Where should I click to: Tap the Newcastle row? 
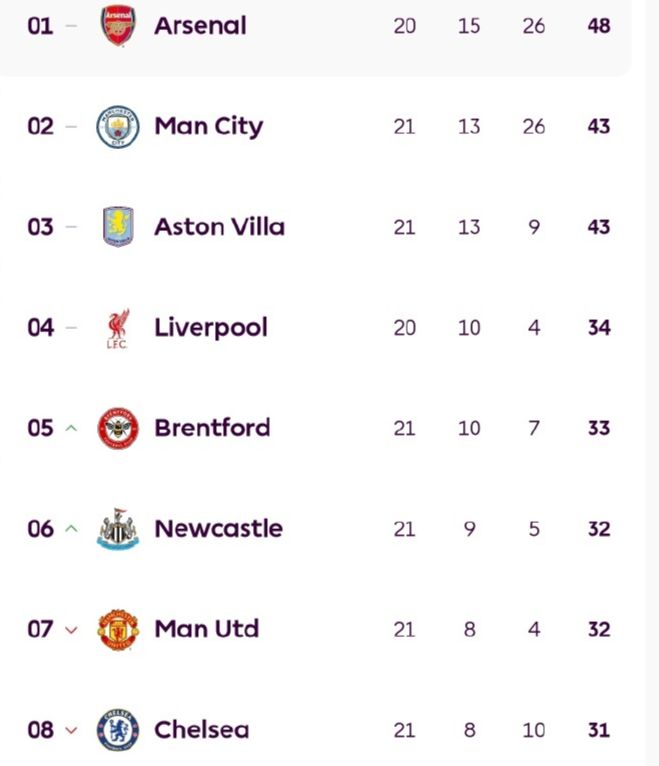pos(218,529)
